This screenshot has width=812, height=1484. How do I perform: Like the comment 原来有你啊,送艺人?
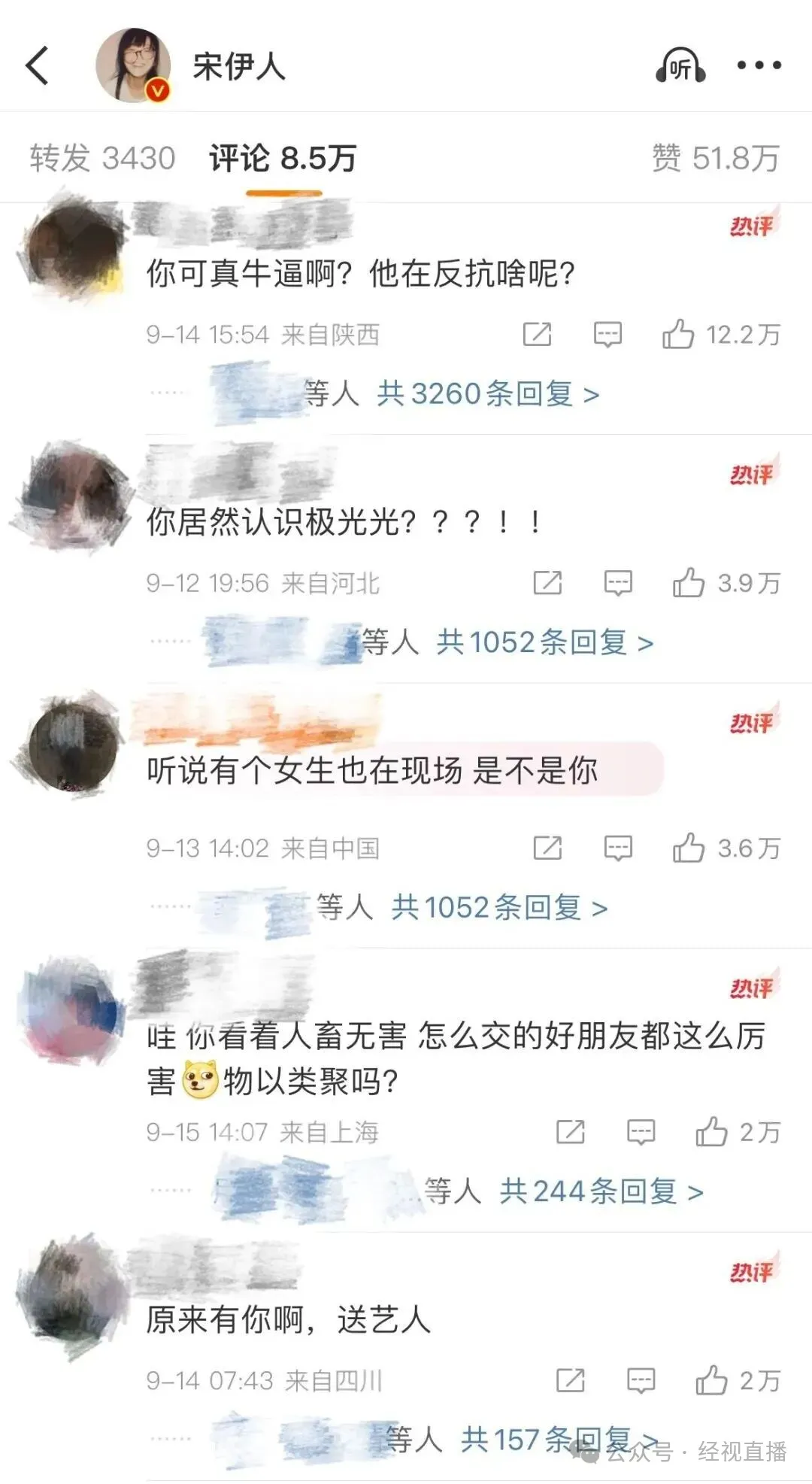pyautogui.click(x=711, y=1381)
